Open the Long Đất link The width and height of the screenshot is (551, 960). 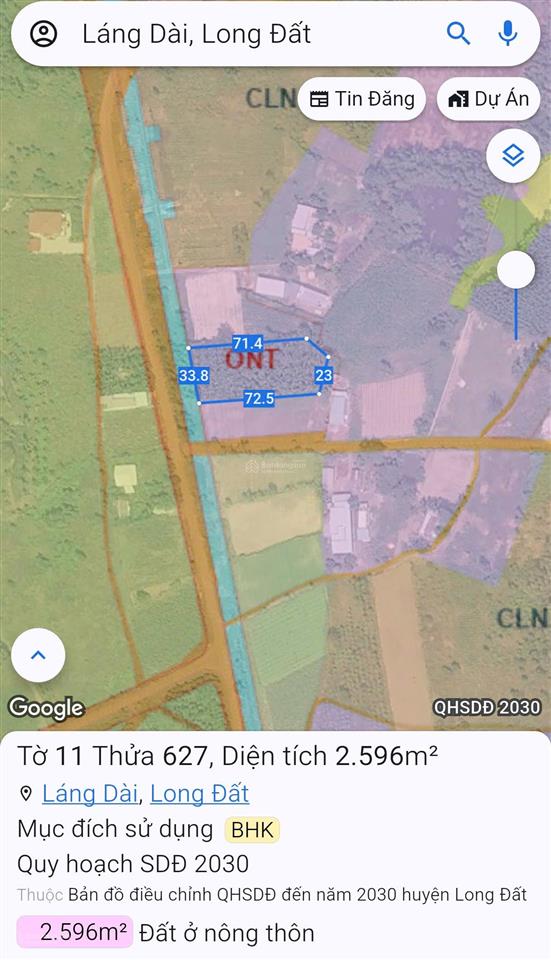200,793
